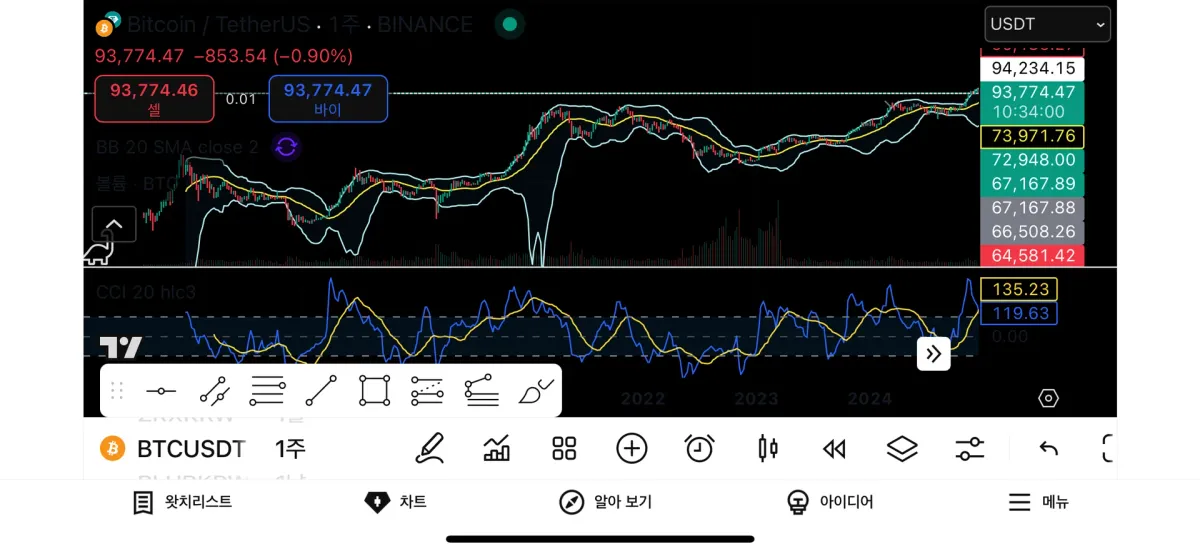Open the indicators menu
This screenshot has height=554, width=1200.
point(497,448)
